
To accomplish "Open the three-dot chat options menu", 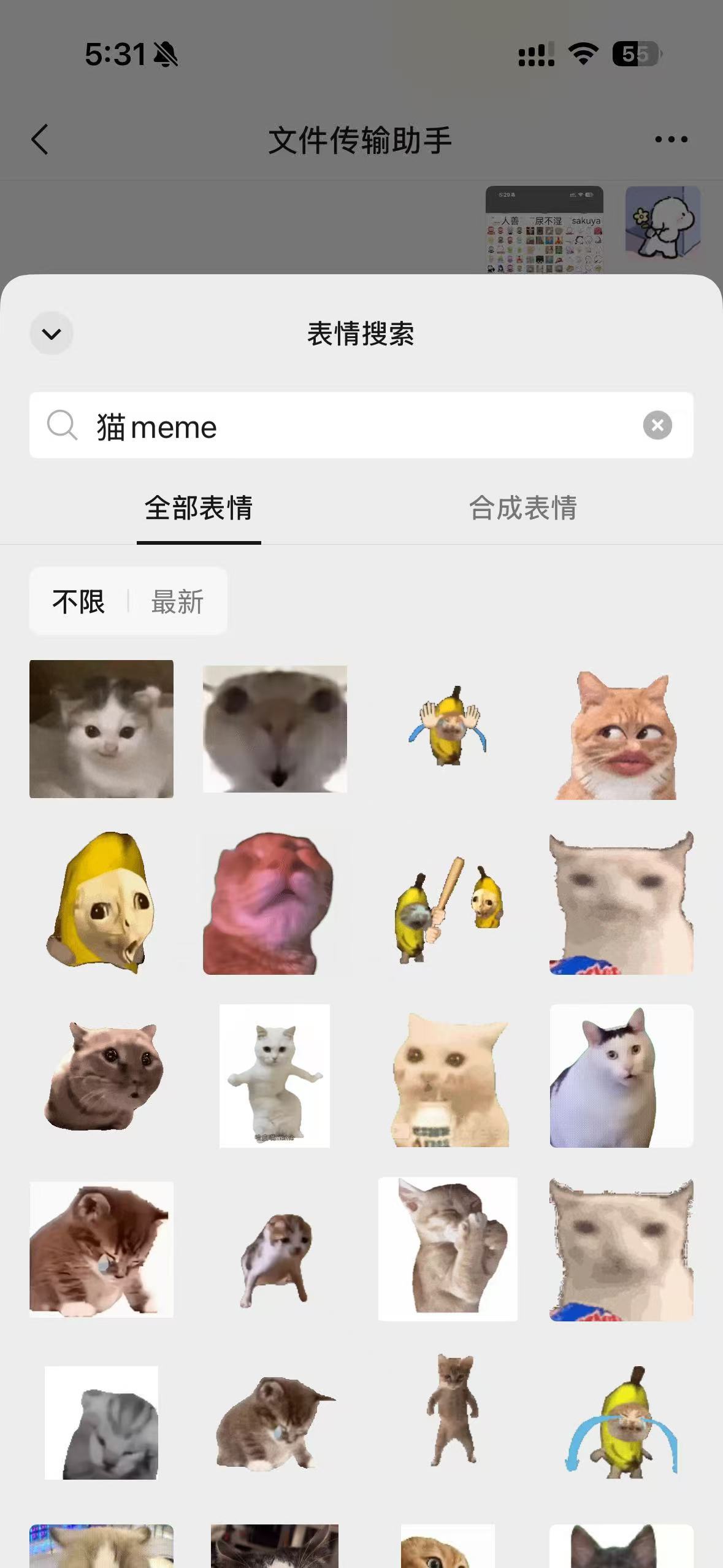I will pos(671,139).
